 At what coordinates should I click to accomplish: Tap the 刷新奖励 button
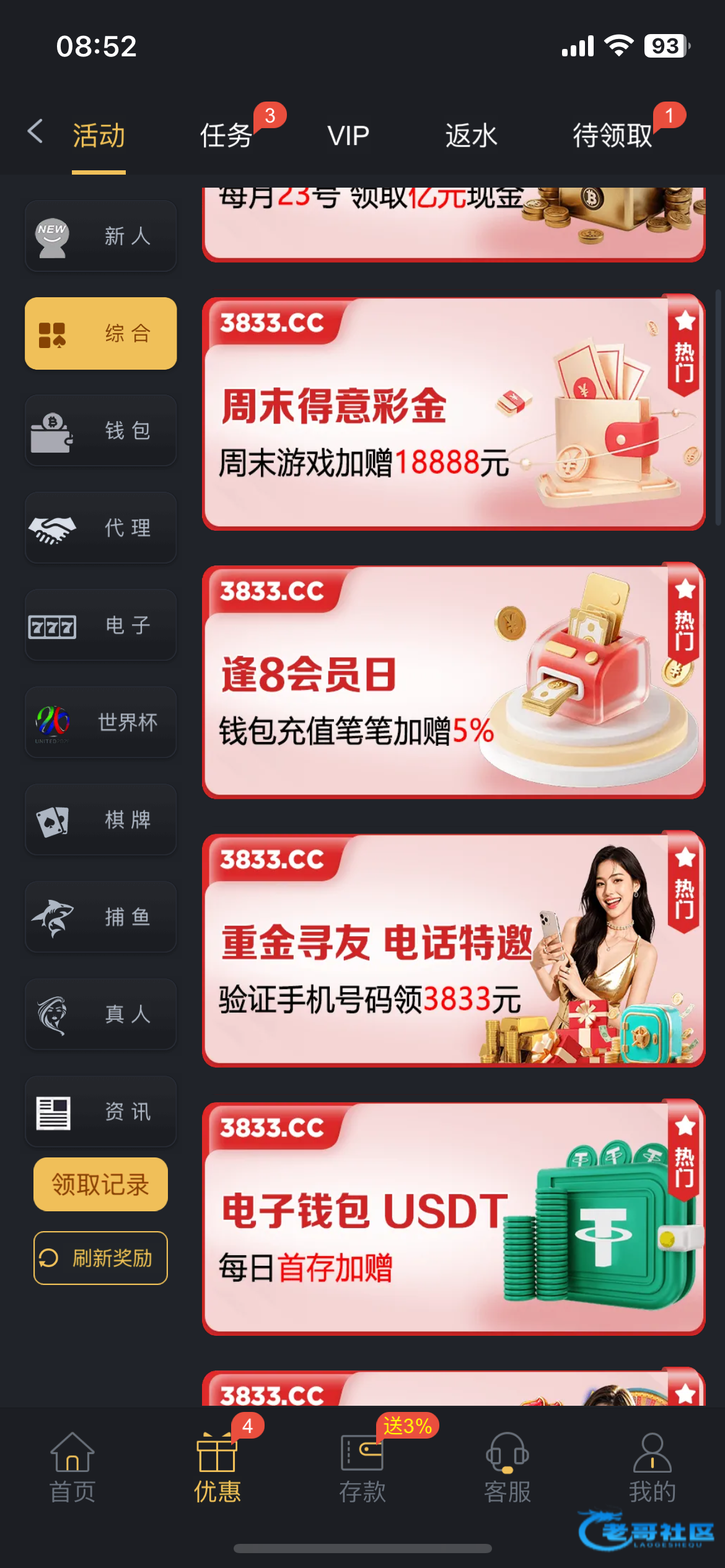[x=100, y=1258]
